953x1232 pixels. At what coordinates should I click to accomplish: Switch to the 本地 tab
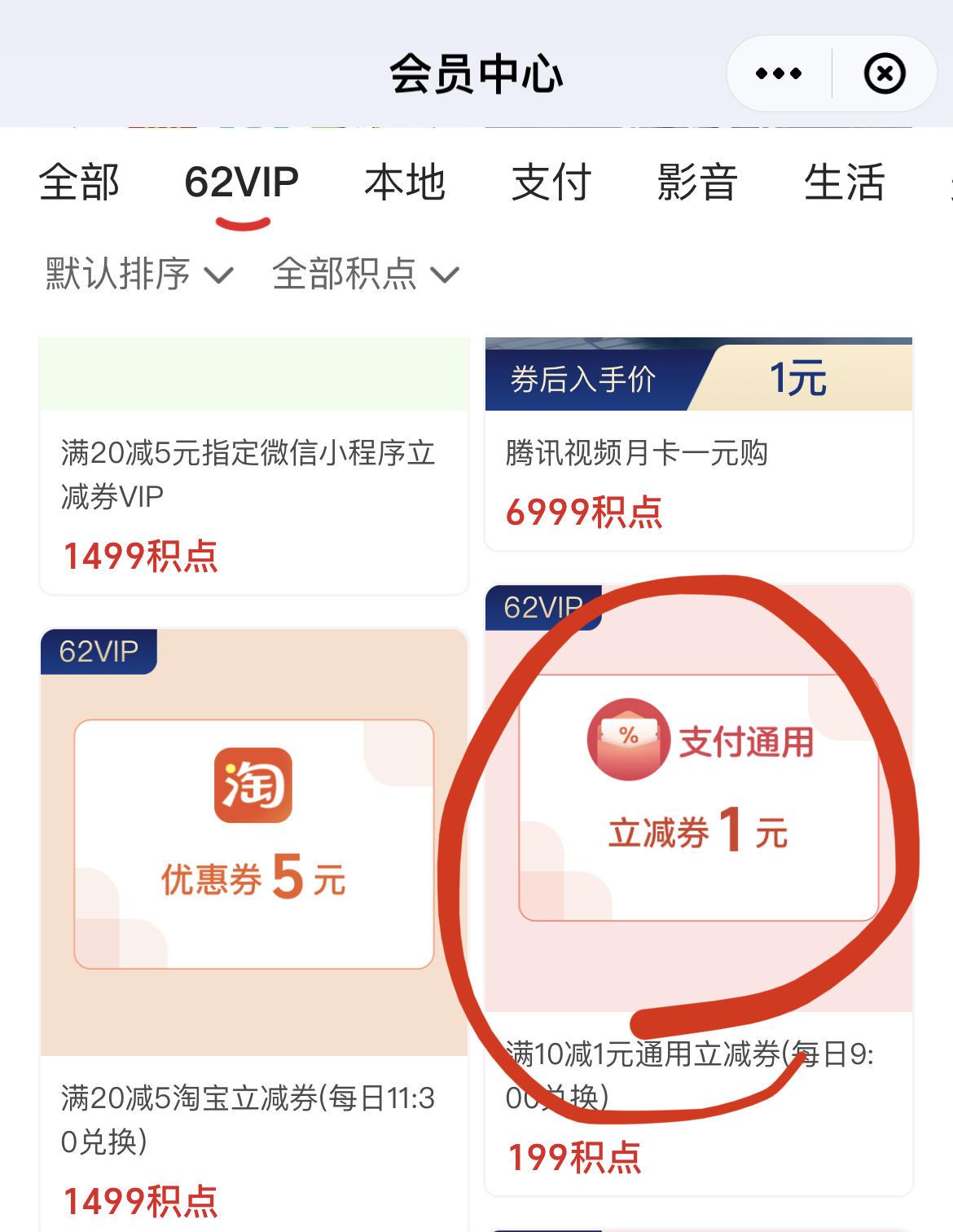pyautogui.click(x=405, y=182)
